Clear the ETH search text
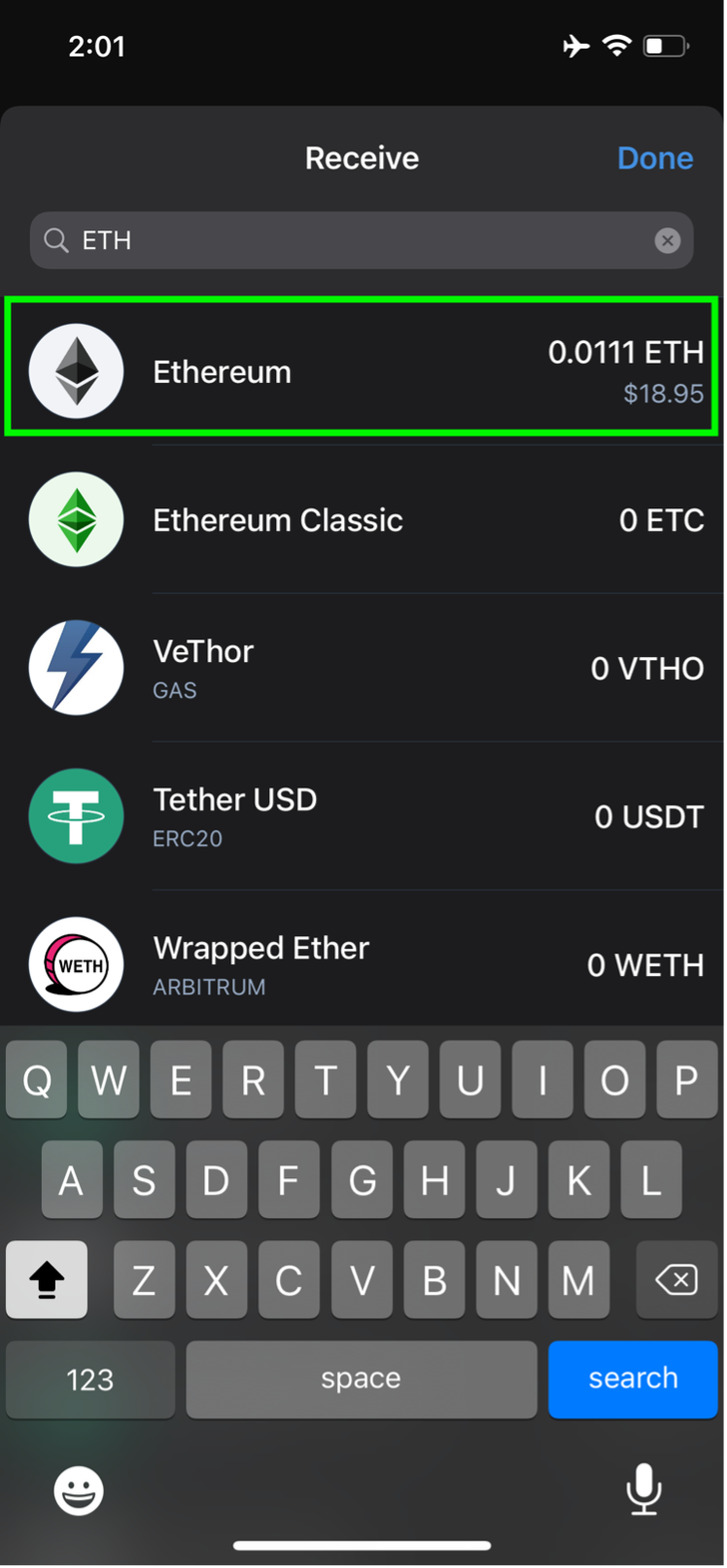727x1568 pixels. [x=668, y=240]
